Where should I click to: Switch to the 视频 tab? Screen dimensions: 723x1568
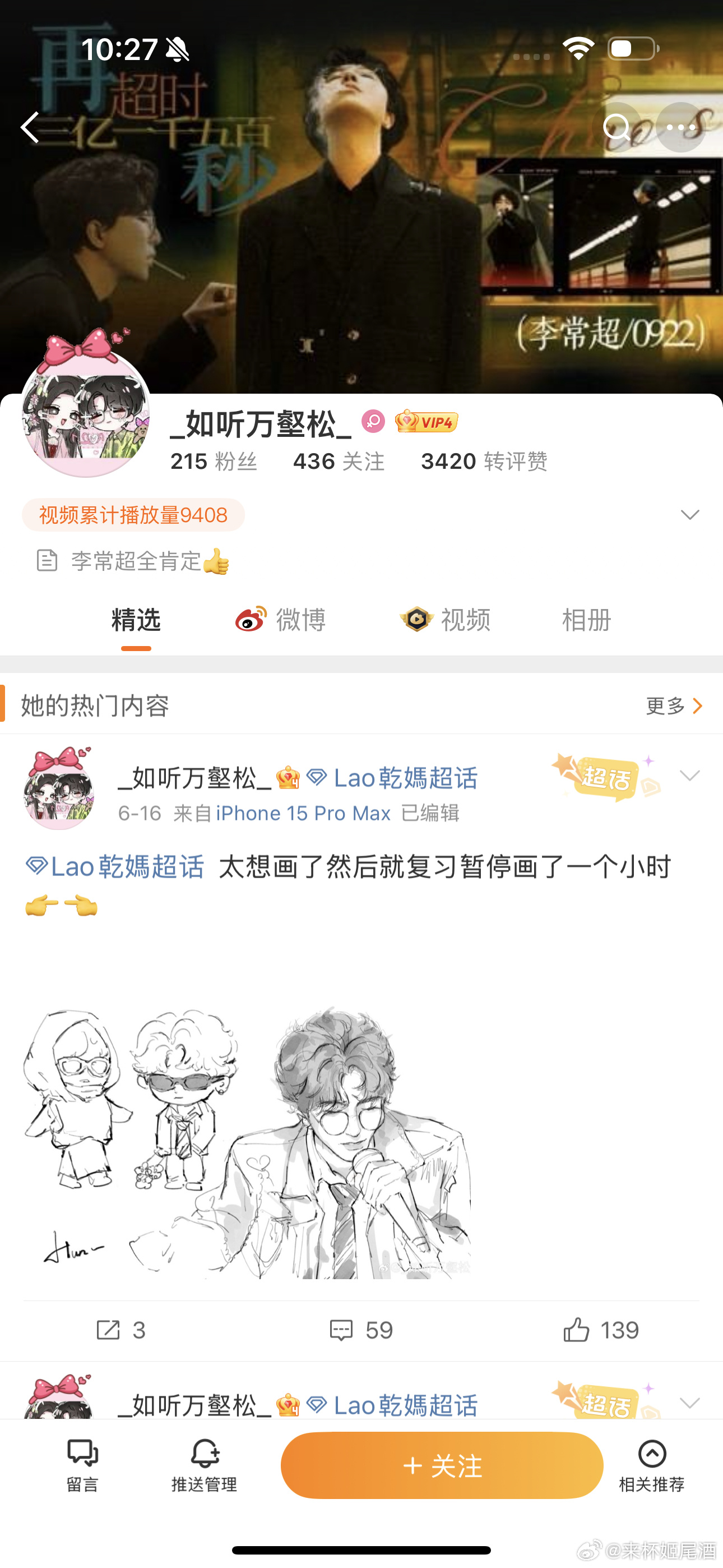click(x=446, y=620)
